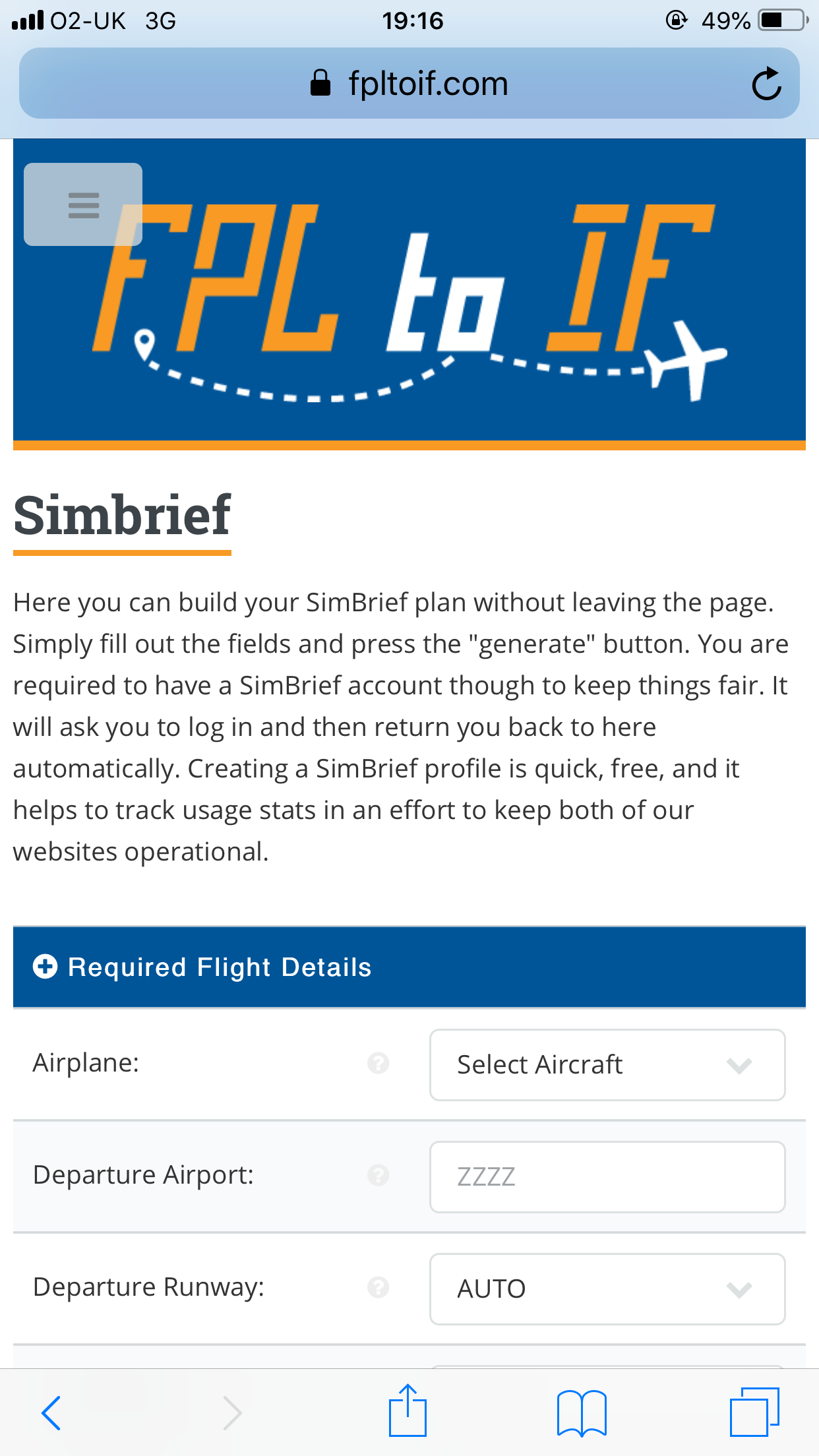The height and width of the screenshot is (1456, 819).
Task: Go back to the previous page
Action: coord(51,1412)
